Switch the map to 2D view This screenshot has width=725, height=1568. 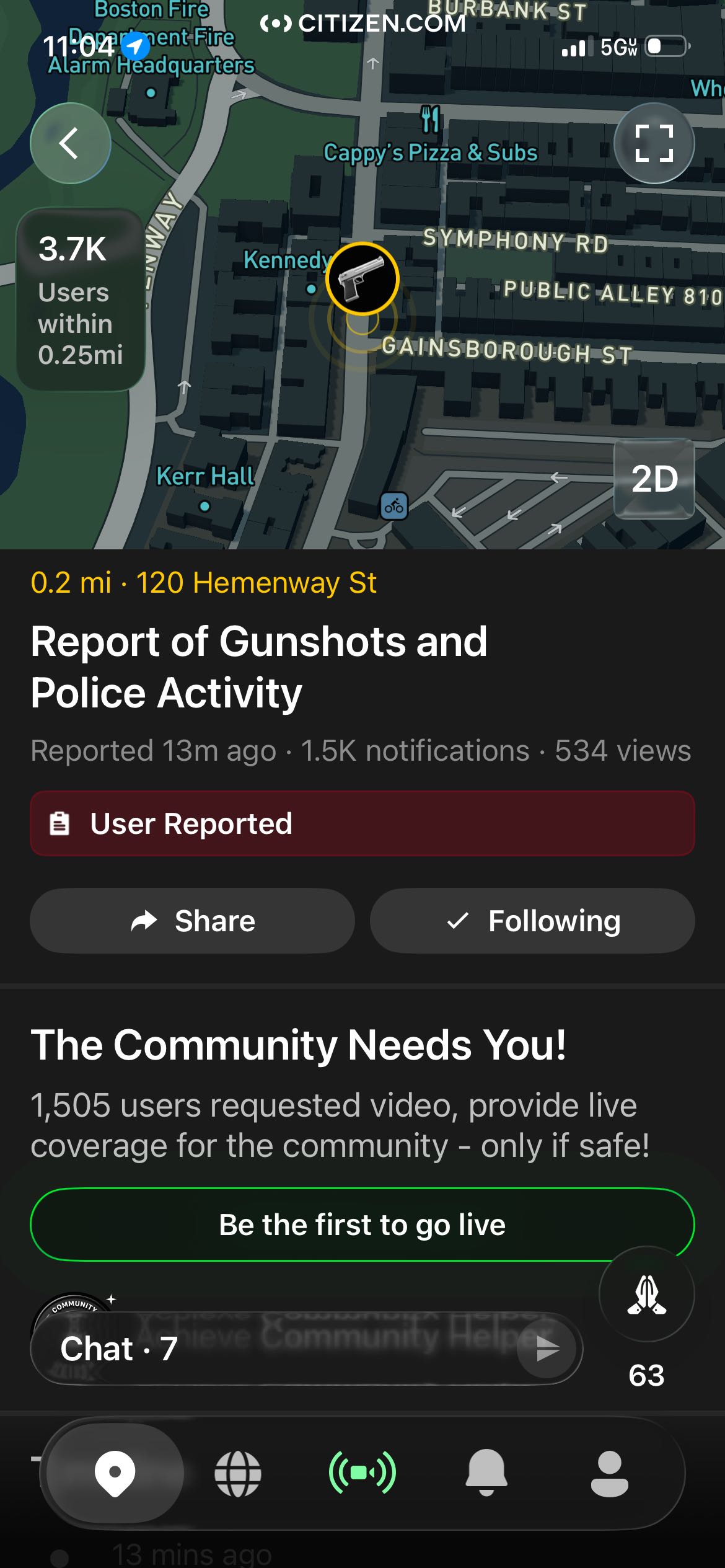click(654, 479)
